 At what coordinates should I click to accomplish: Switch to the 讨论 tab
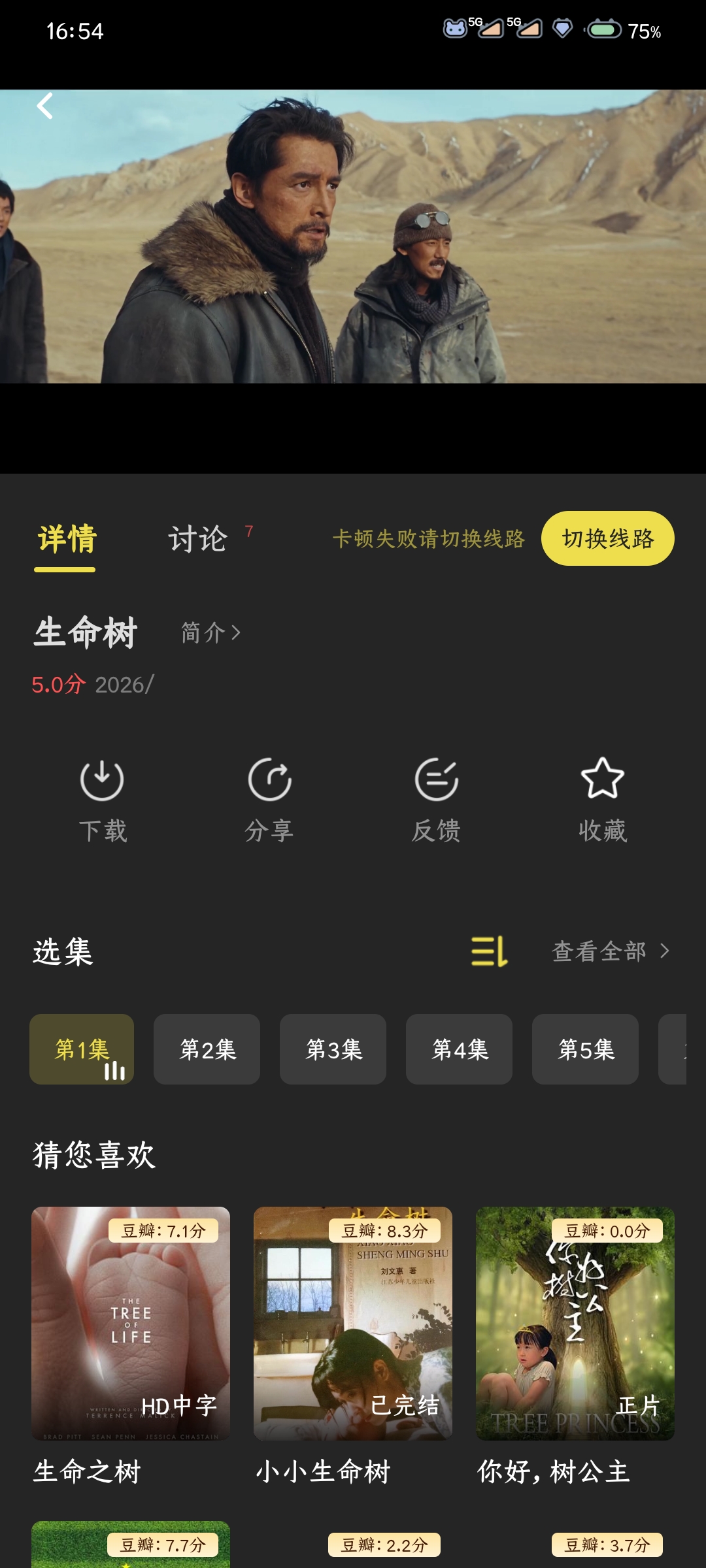point(198,540)
